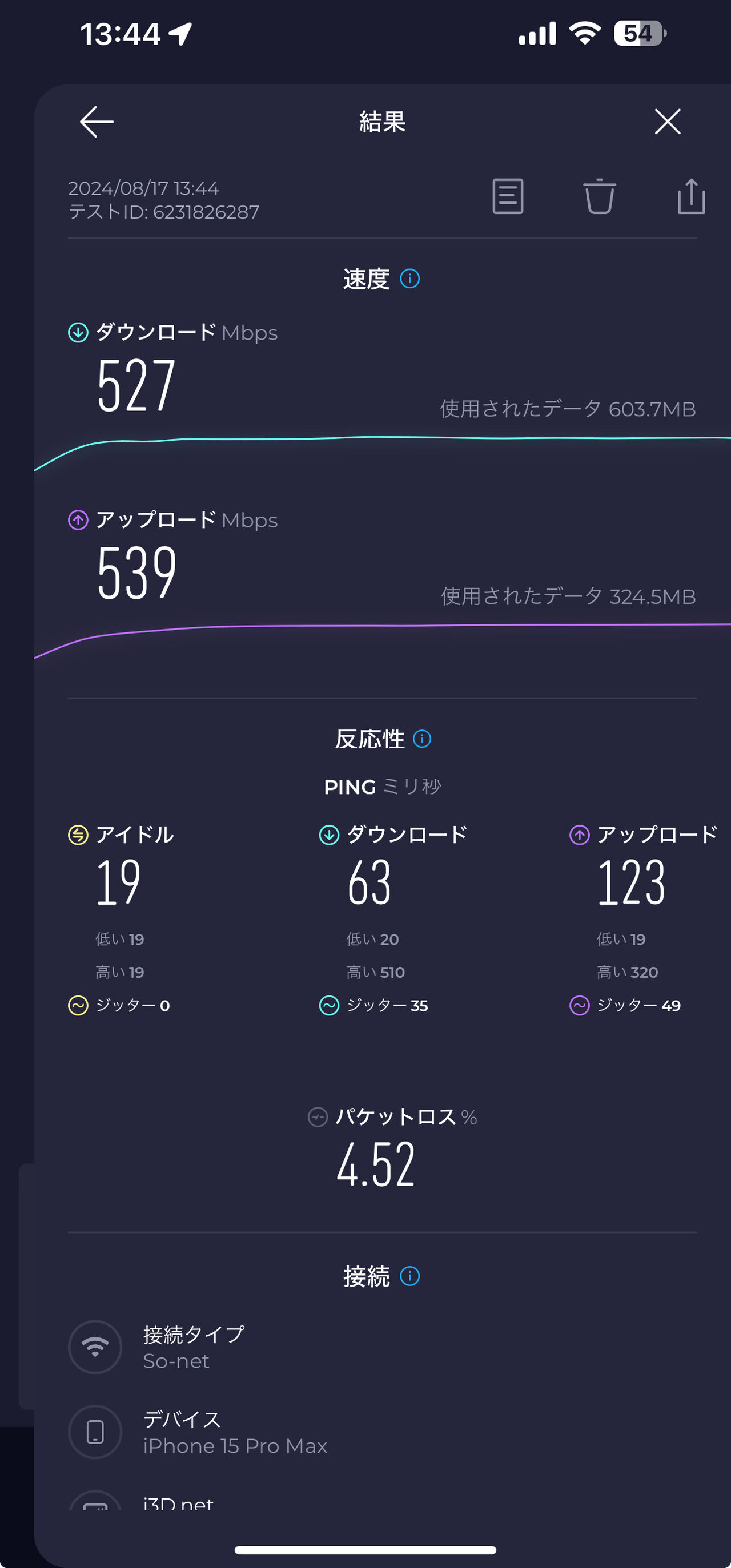The image size is (731, 1568).
Task: Open info icon next to 接続
Action: tap(410, 1276)
